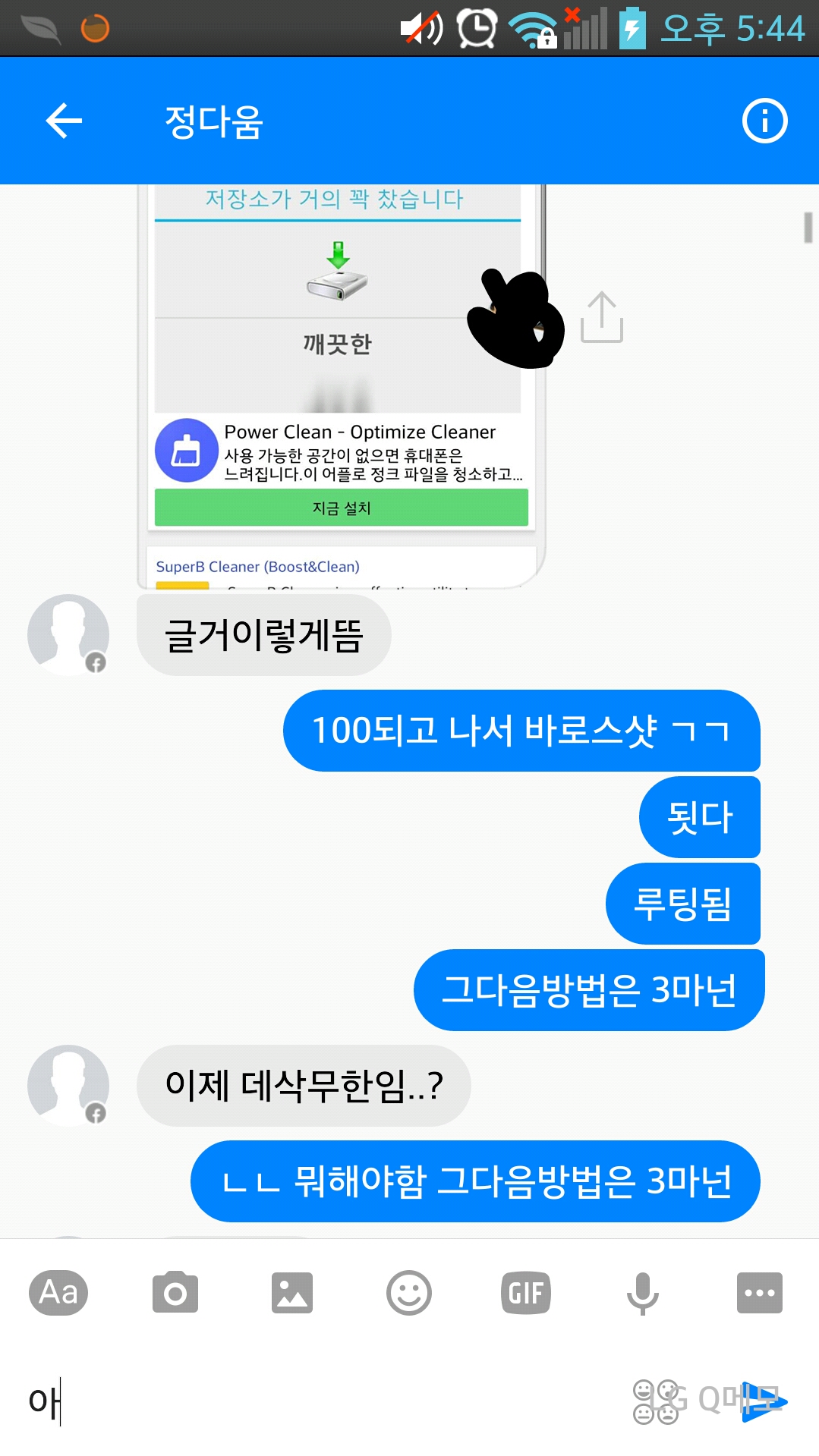Viewport: 819px width, 1456px height.
Task: View profile picture next to 이제 데삭무한임..?
Action: tap(68, 1085)
